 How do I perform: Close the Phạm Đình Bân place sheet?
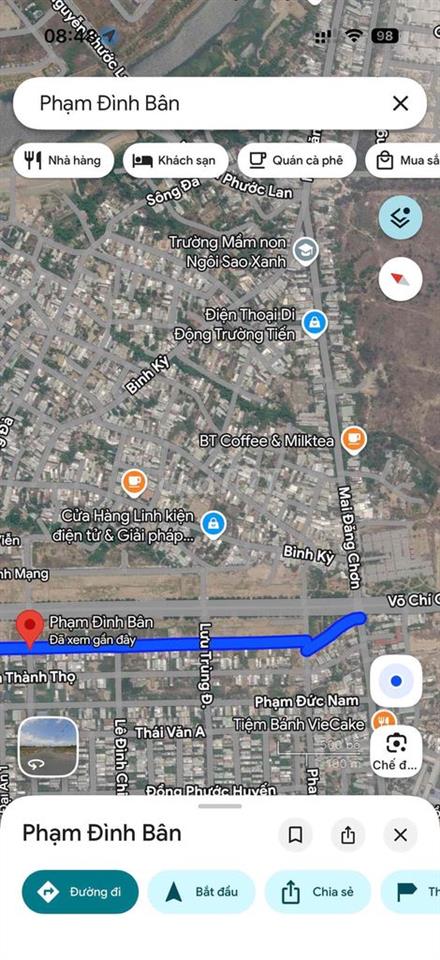(x=400, y=835)
